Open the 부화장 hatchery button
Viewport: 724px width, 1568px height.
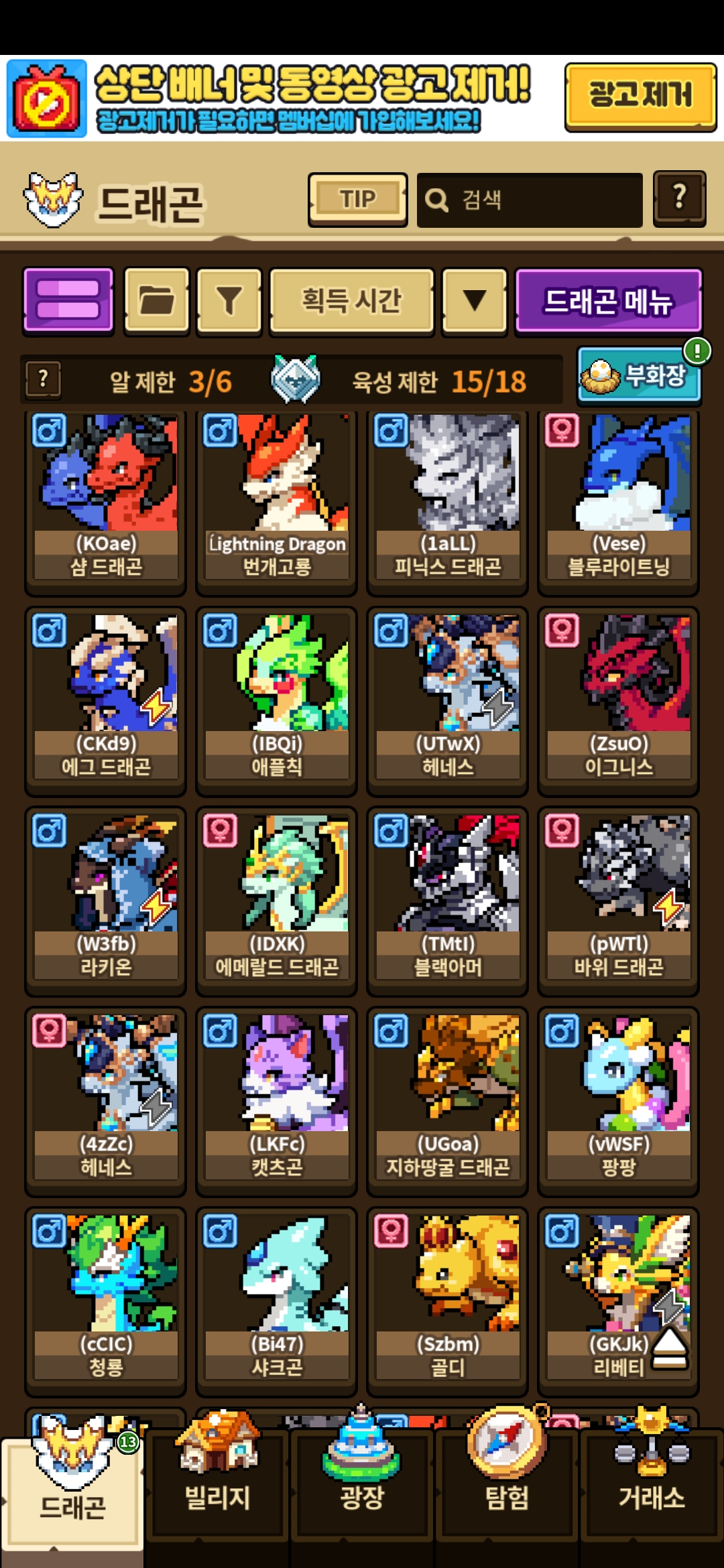click(x=639, y=375)
